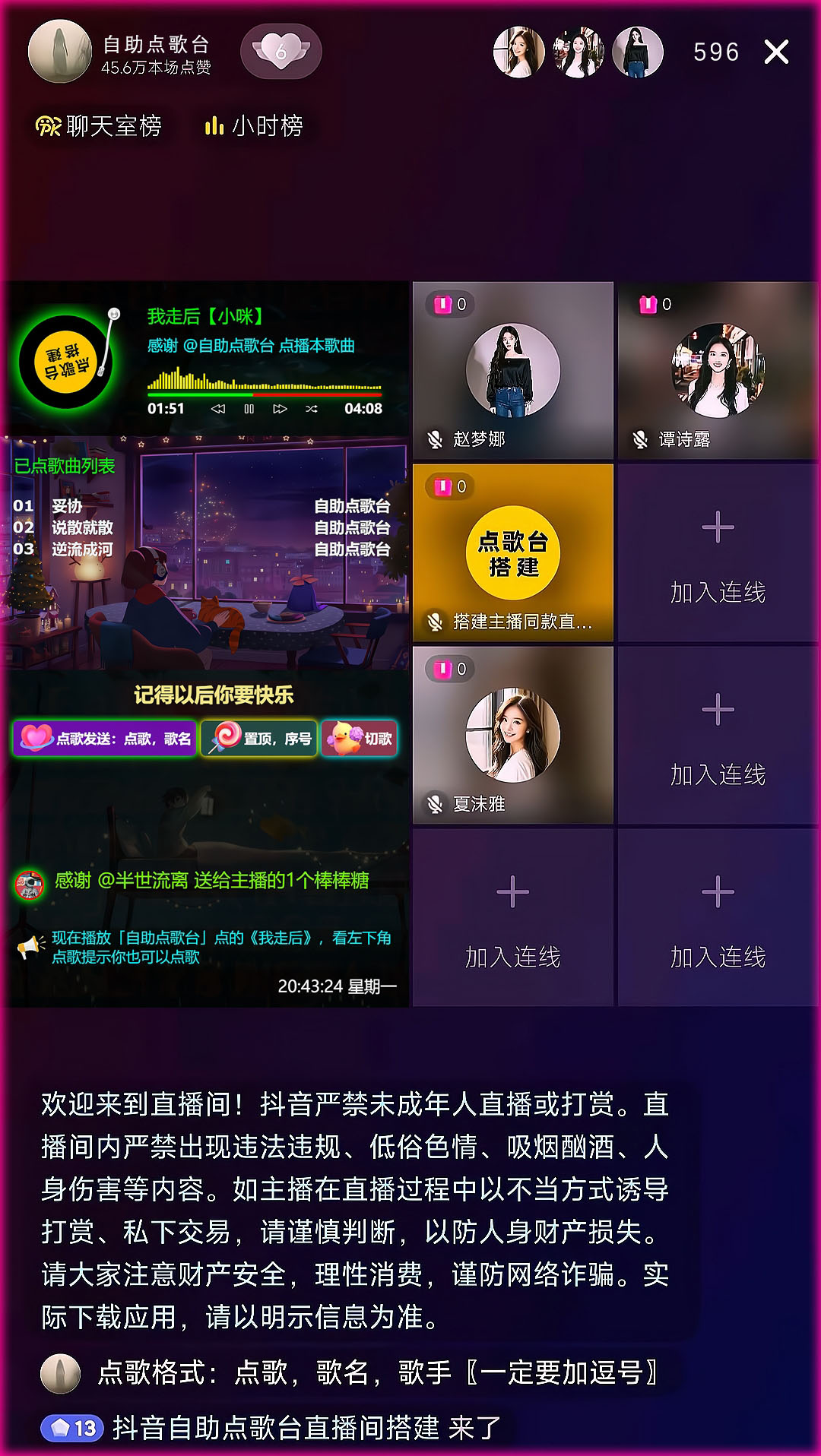
Task: Join the empty seat beside 点歌台搭建
Action: point(718,552)
